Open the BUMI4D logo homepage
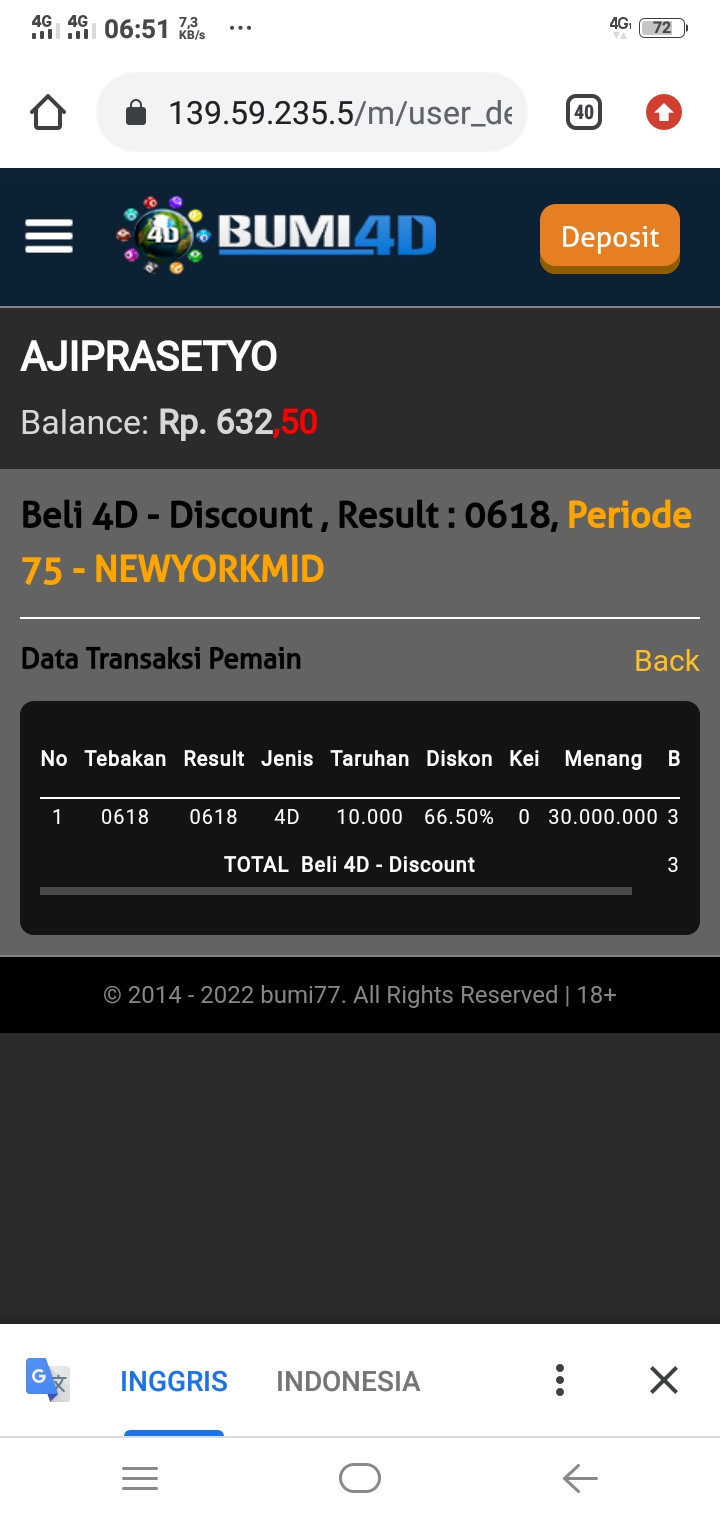The height and width of the screenshot is (1520, 720). [278, 236]
